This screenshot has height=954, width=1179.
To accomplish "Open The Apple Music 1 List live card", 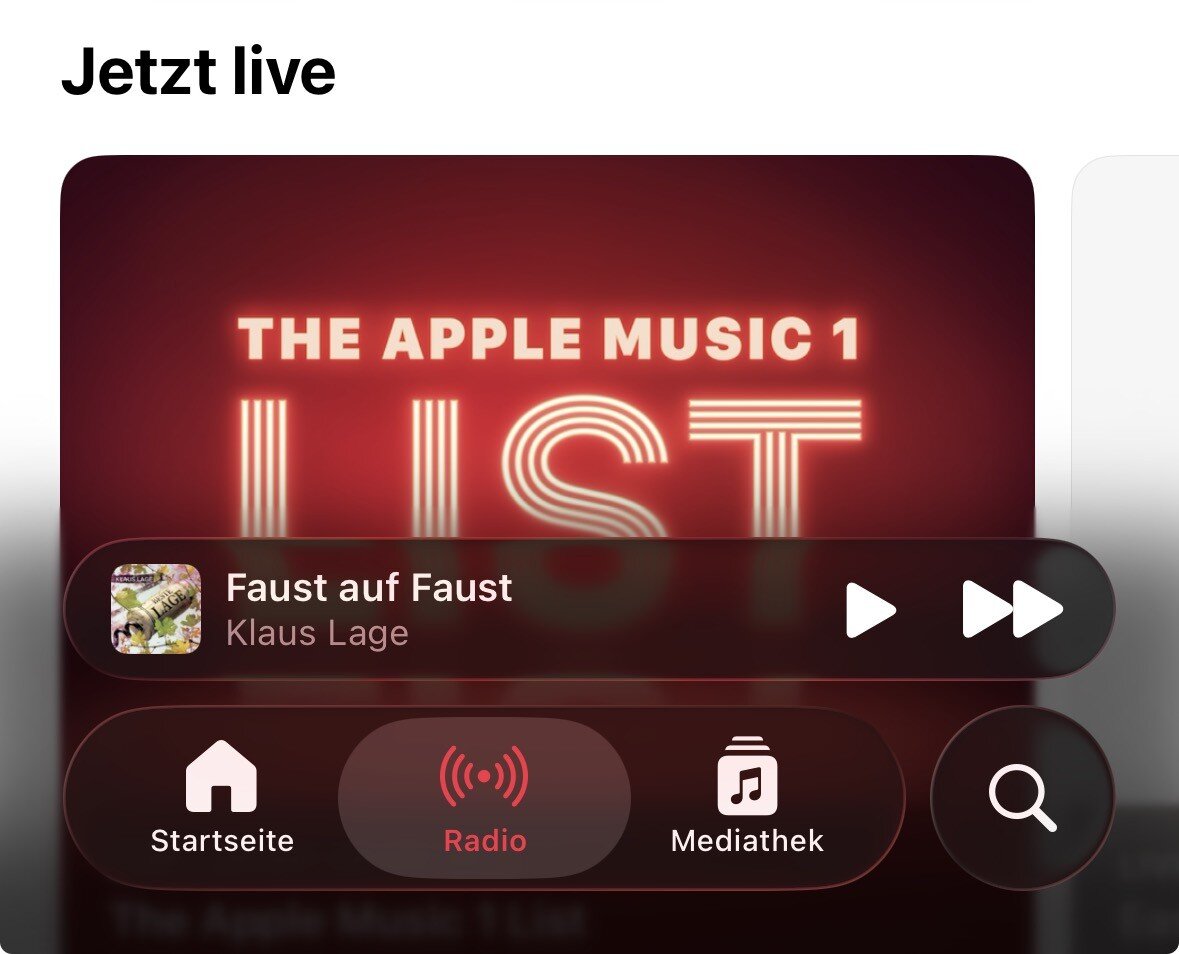I will pyautogui.click(x=547, y=340).
